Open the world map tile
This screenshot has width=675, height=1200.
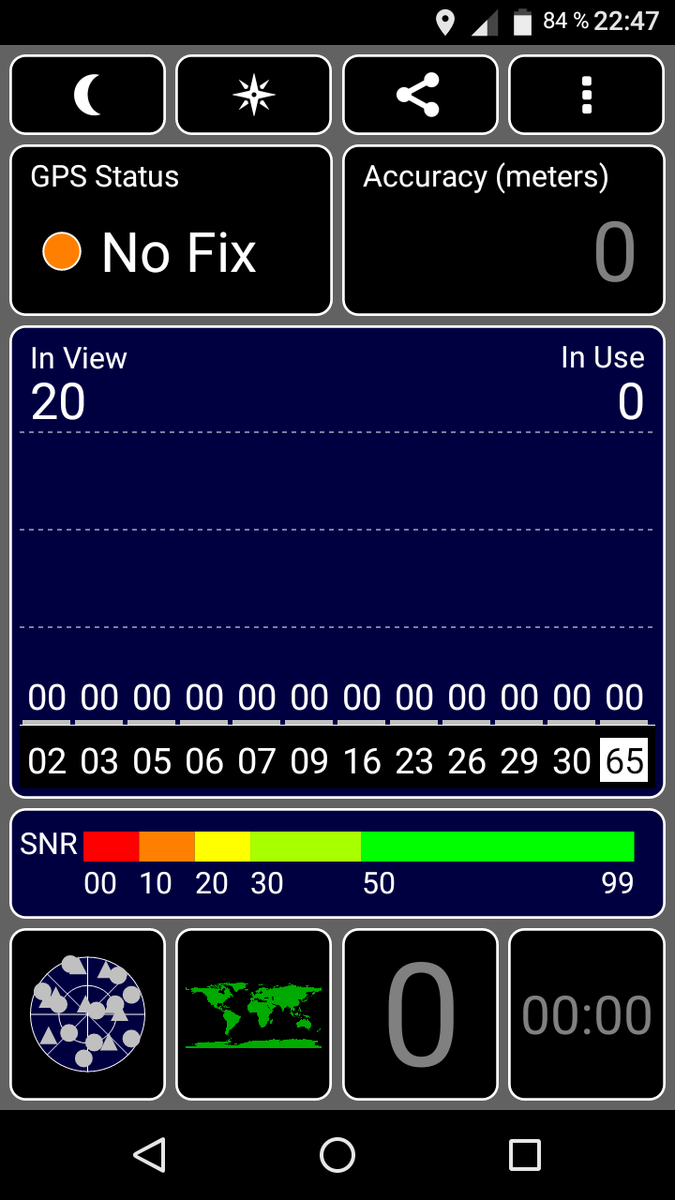coord(254,1015)
